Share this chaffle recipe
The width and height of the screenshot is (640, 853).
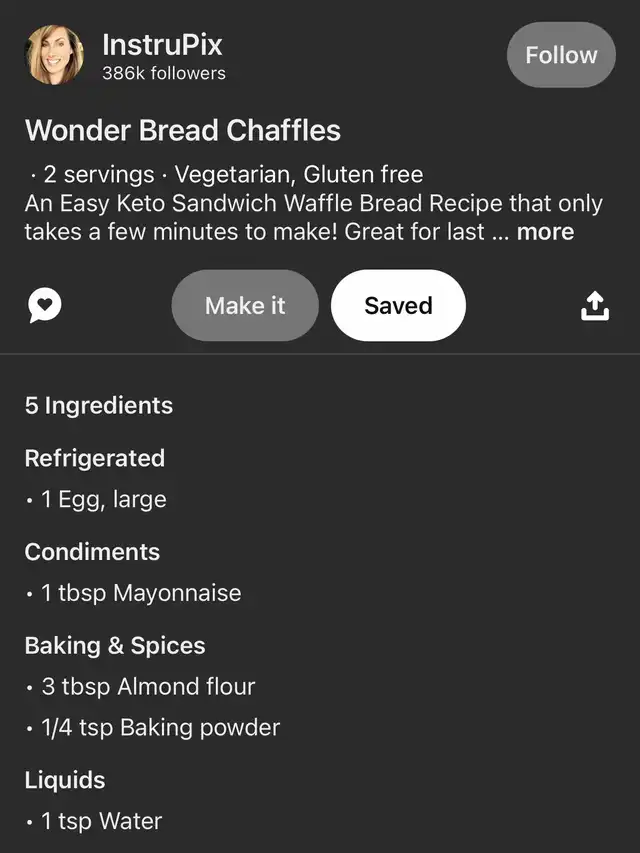pyautogui.click(x=595, y=306)
